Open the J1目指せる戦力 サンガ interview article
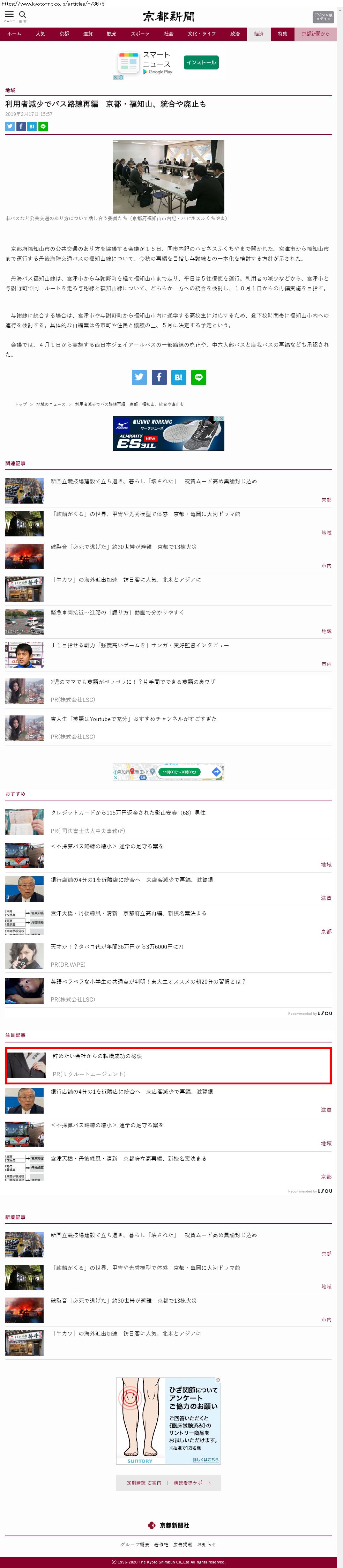This screenshot has width=343, height=1568. 139,645
